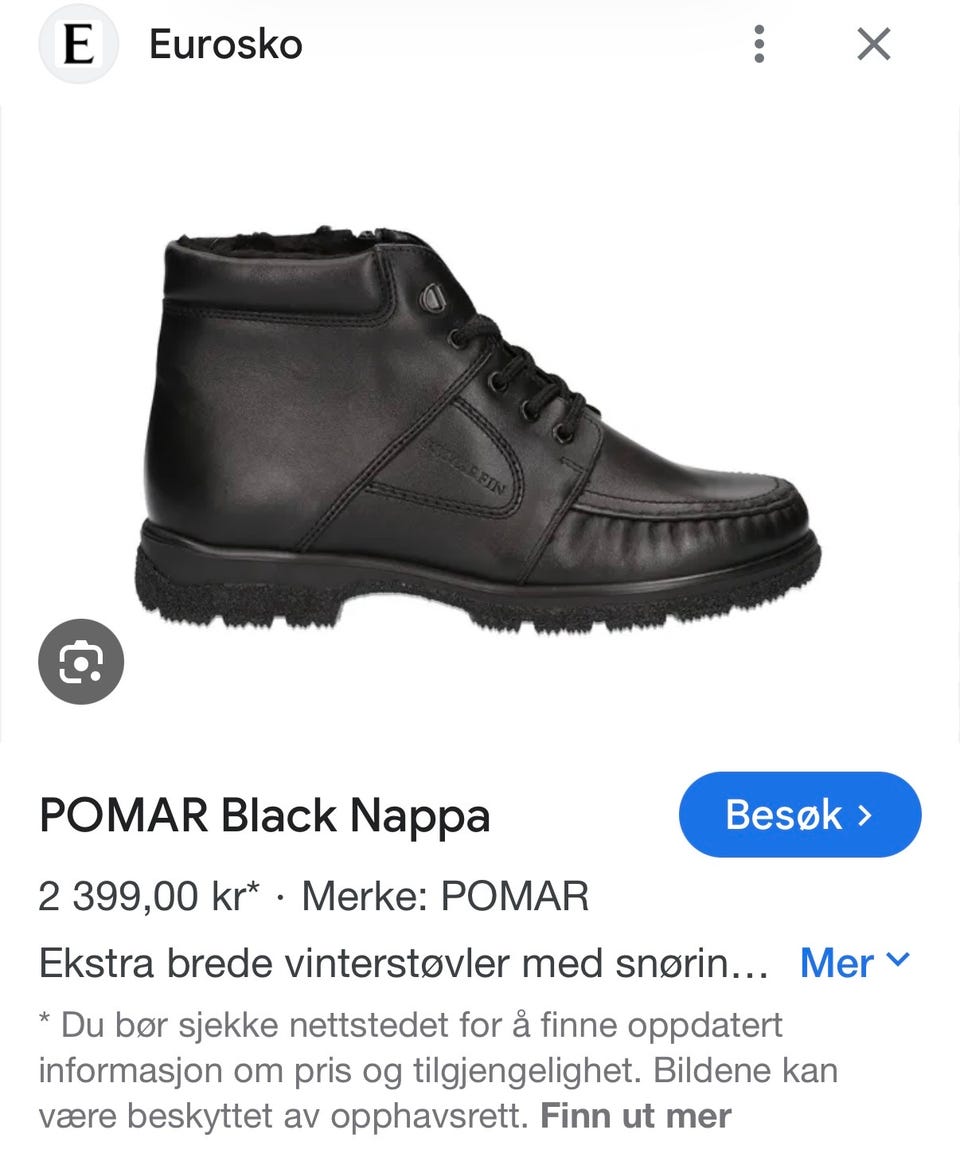Open the Finn ut mer link
Viewport: 960px width, 1165px height.
click(x=636, y=1116)
